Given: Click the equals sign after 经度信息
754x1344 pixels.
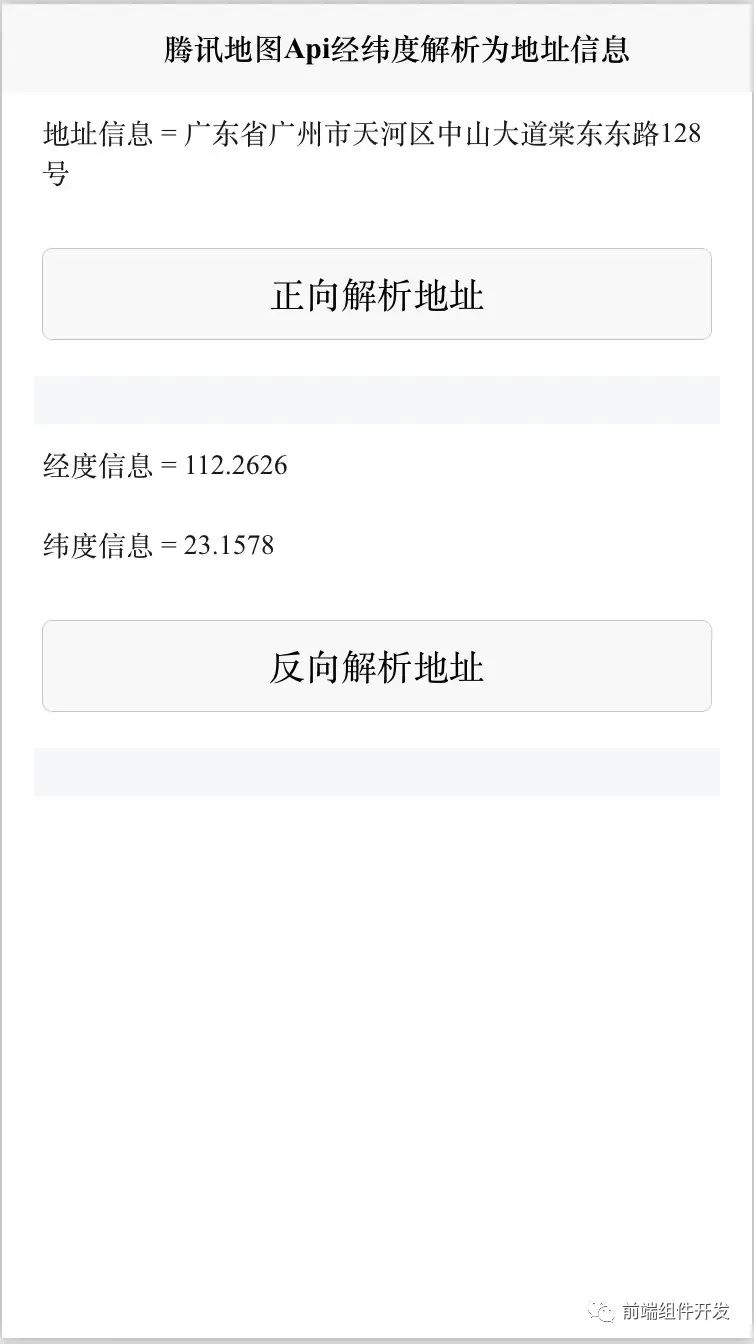Looking at the screenshot, I should 165,464.
